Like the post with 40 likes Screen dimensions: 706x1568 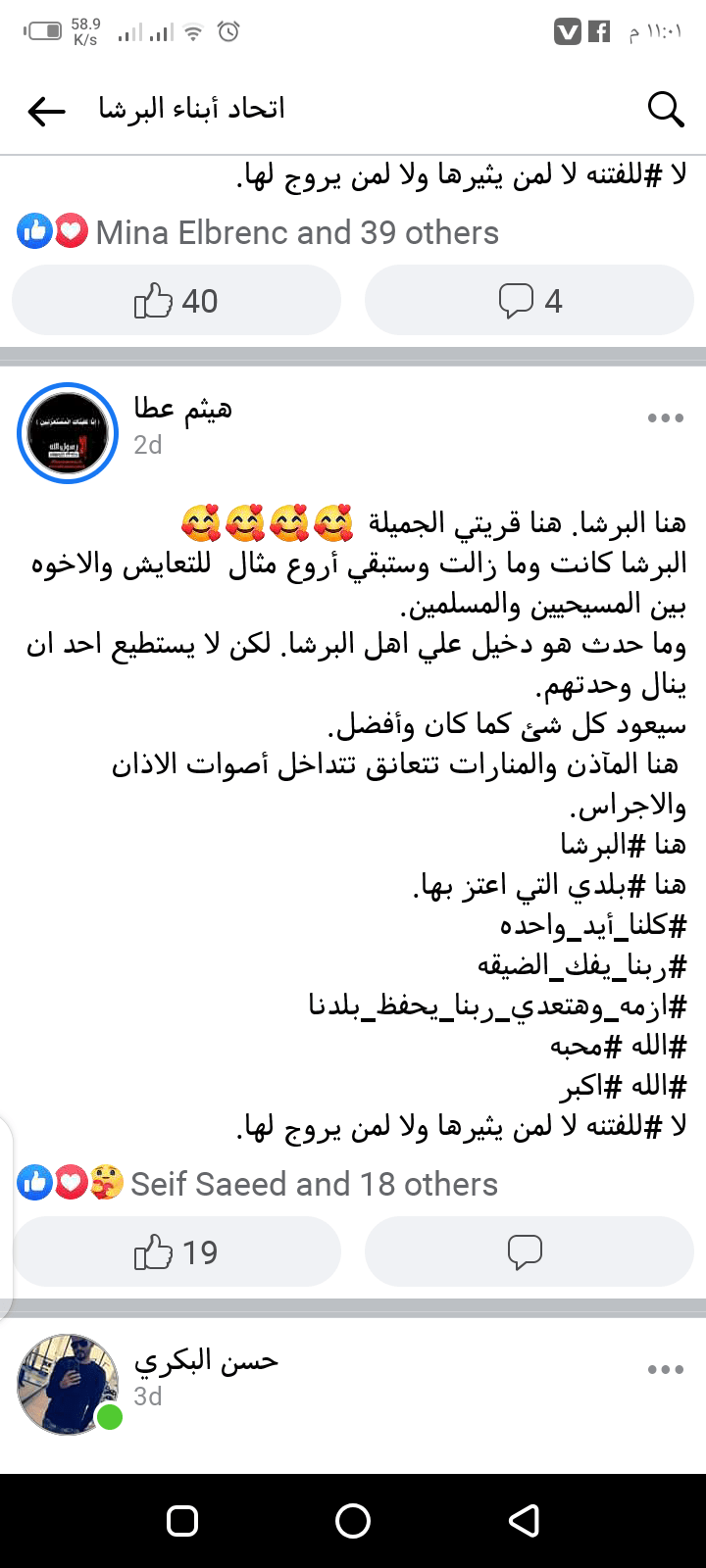(x=176, y=301)
